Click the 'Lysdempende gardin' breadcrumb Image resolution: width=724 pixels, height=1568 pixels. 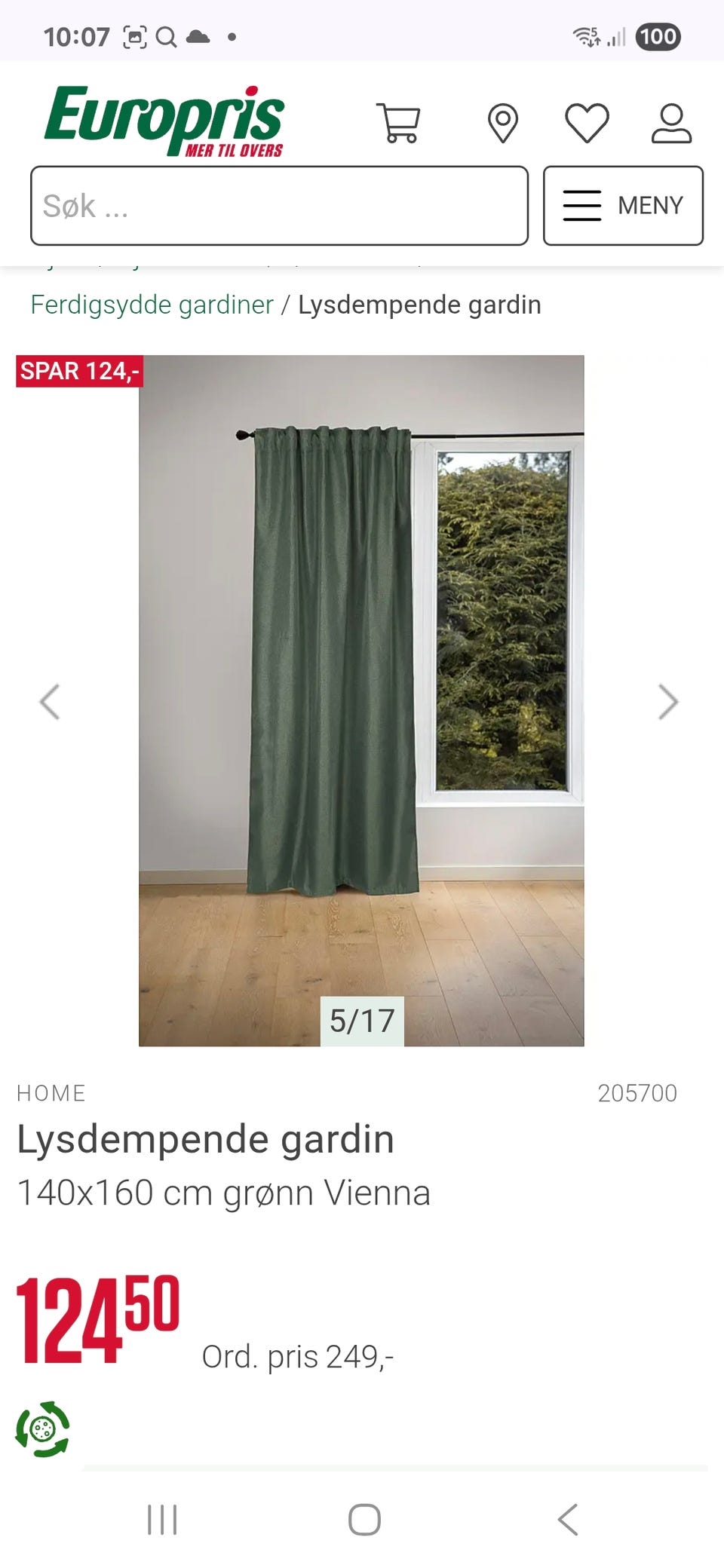point(419,305)
